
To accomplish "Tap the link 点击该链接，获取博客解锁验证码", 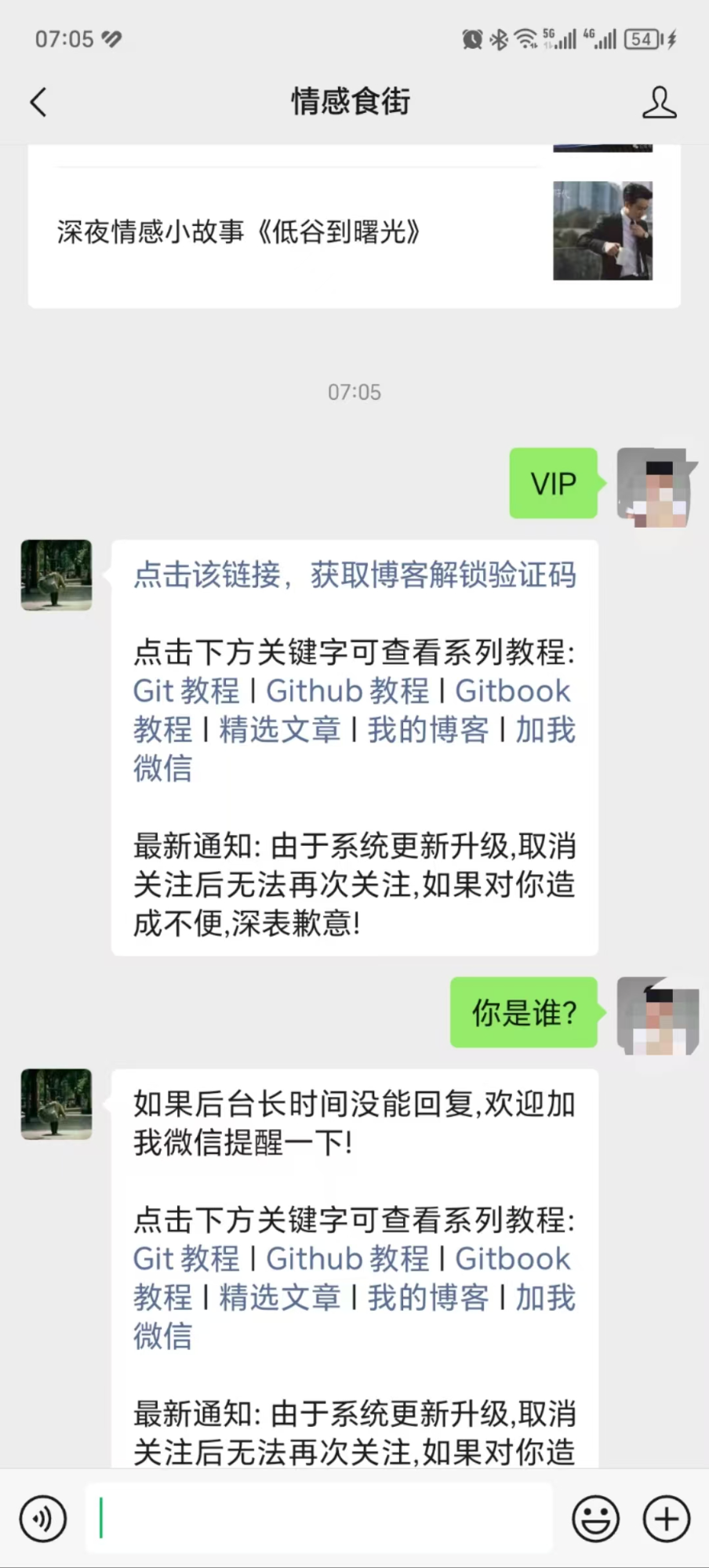I will pyautogui.click(x=354, y=575).
